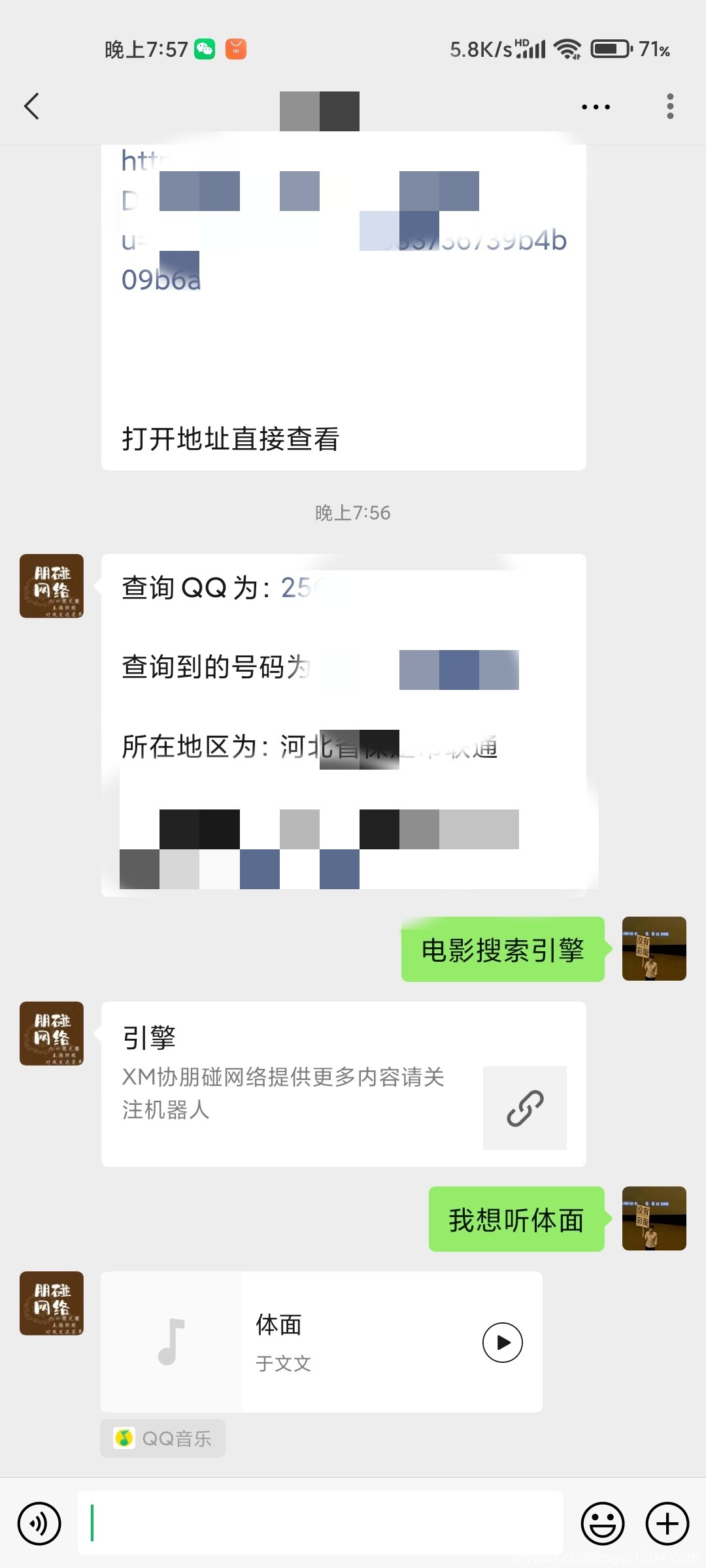Tap the ellipsis menu next to the overflow button
706x1568 pixels.
click(x=595, y=106)
